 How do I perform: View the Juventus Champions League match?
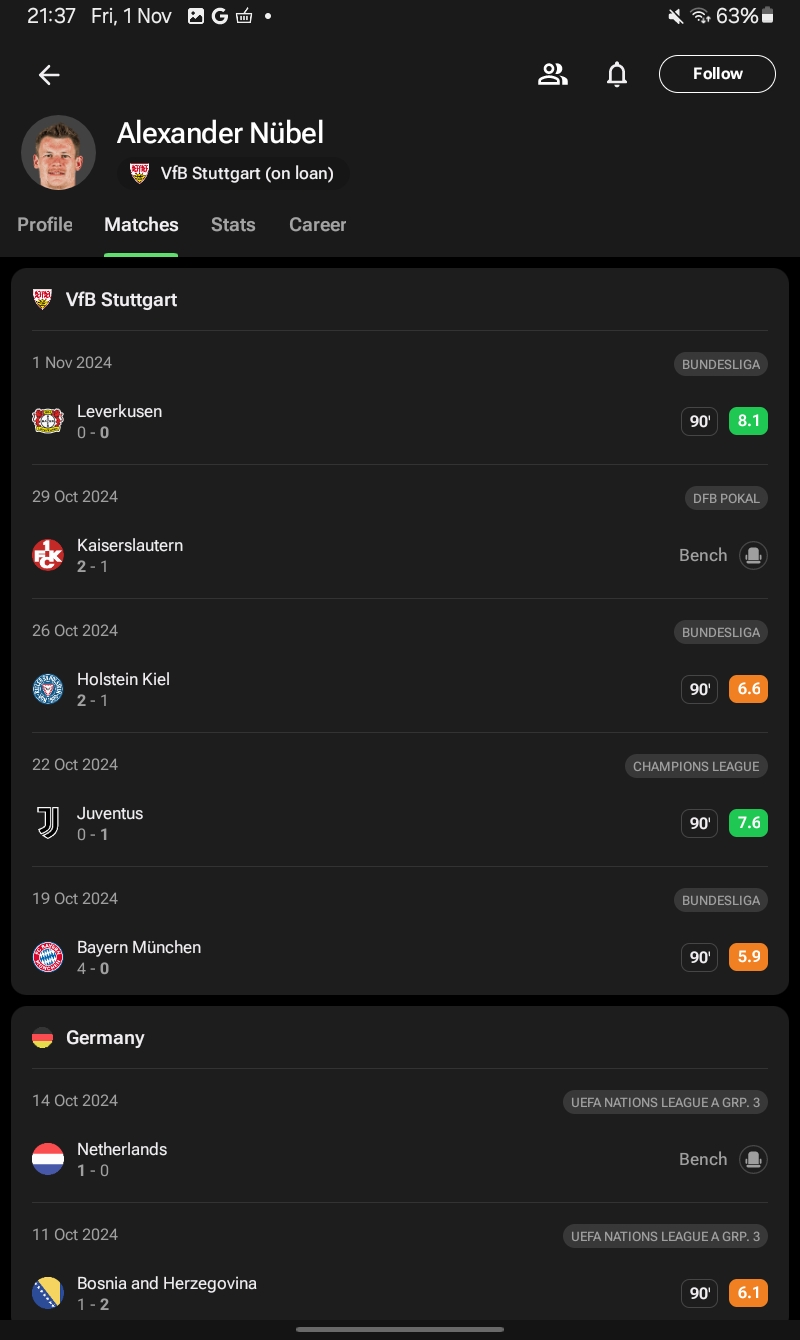[400, 823]
